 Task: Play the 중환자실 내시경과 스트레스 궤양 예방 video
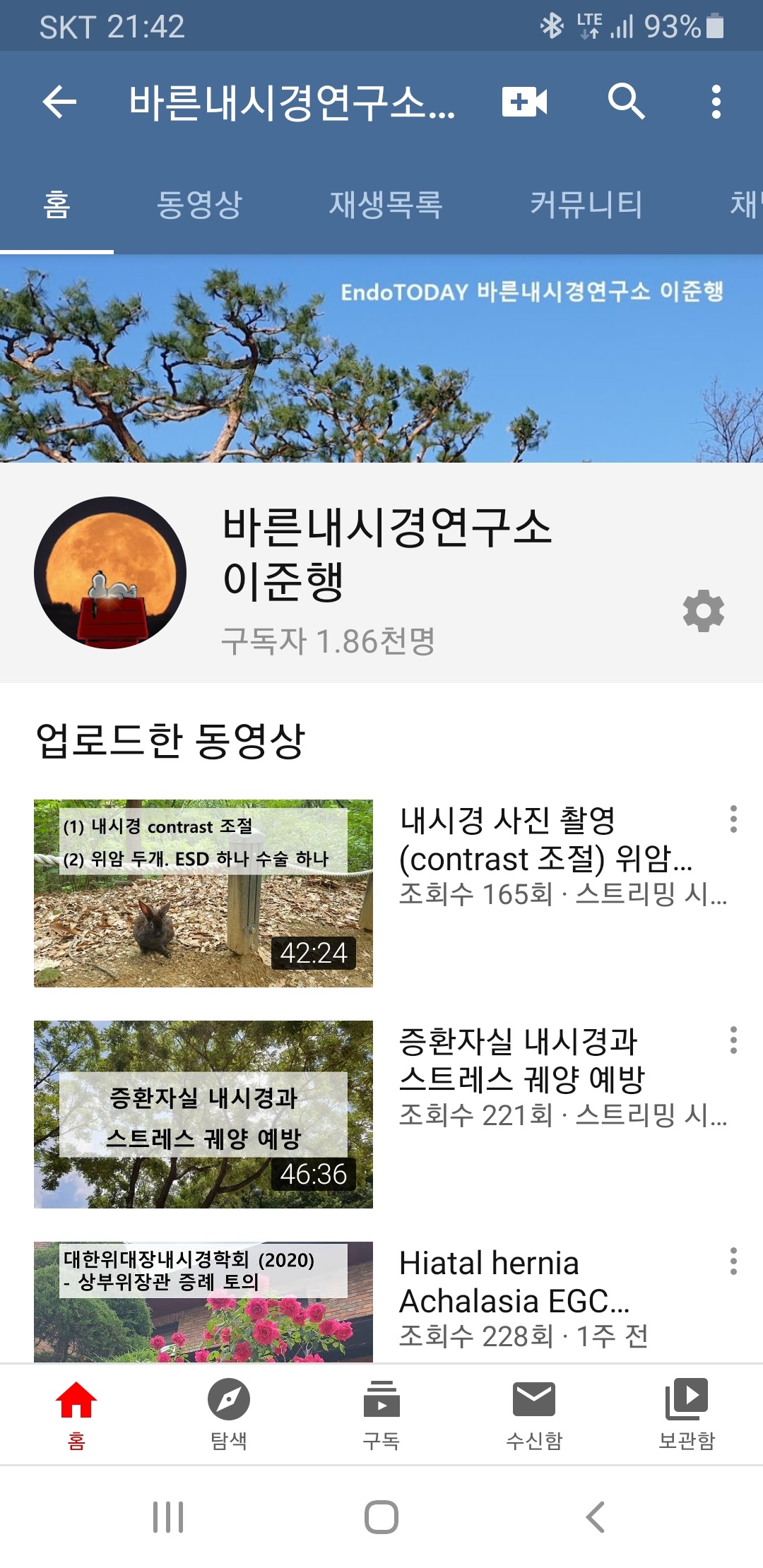[x=203, y=1115]
